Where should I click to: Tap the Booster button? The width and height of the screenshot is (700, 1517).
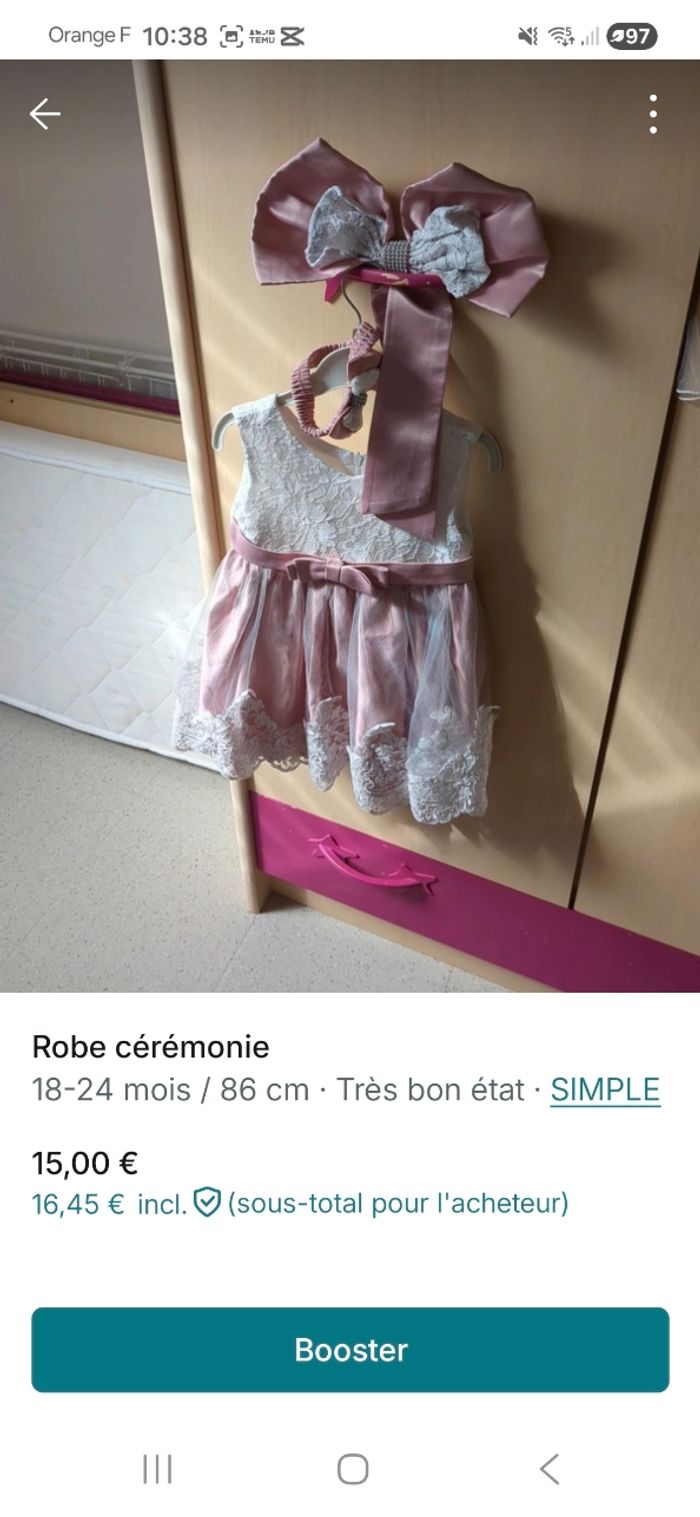click(350, 1349)
